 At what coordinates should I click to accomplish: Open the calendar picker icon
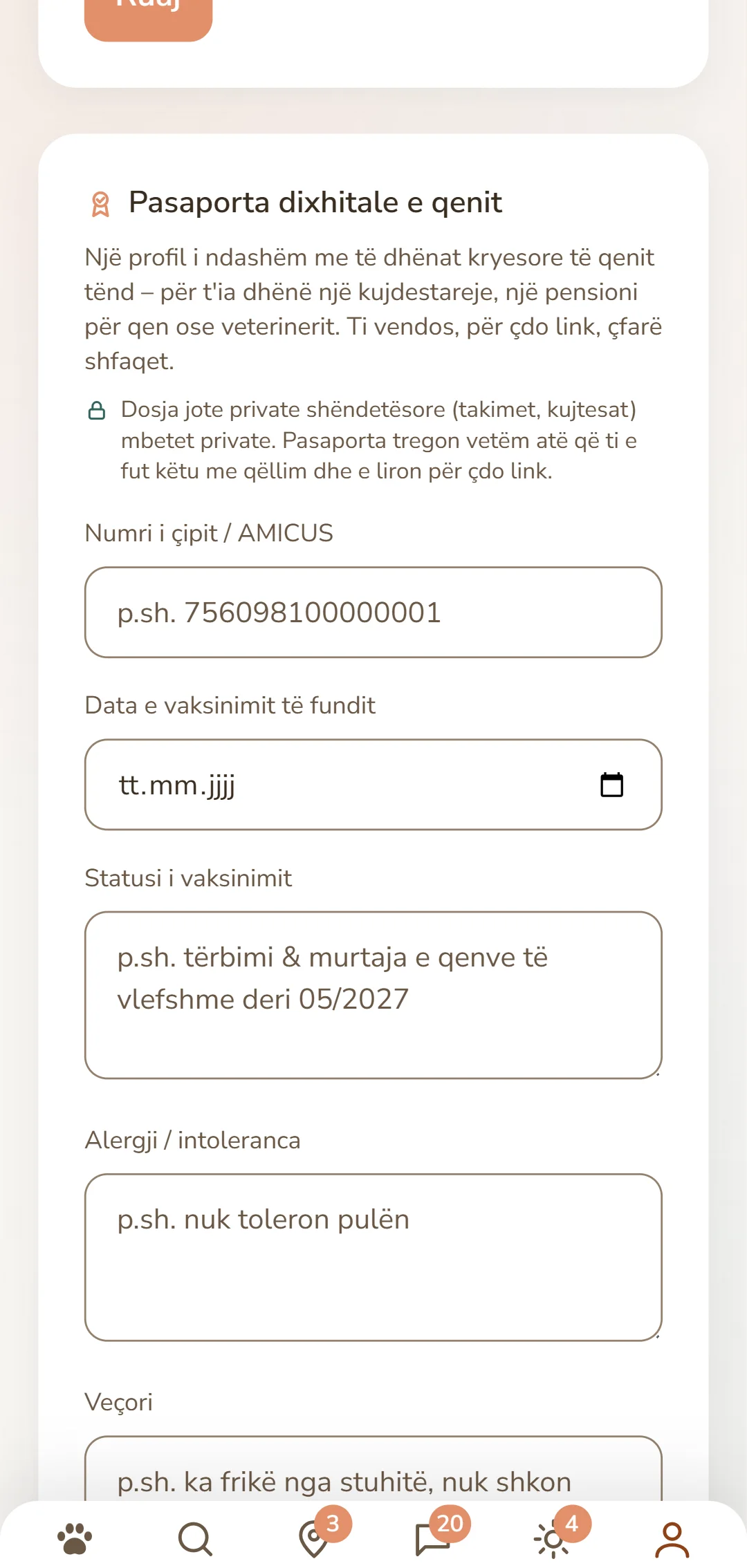coord(611,785)
